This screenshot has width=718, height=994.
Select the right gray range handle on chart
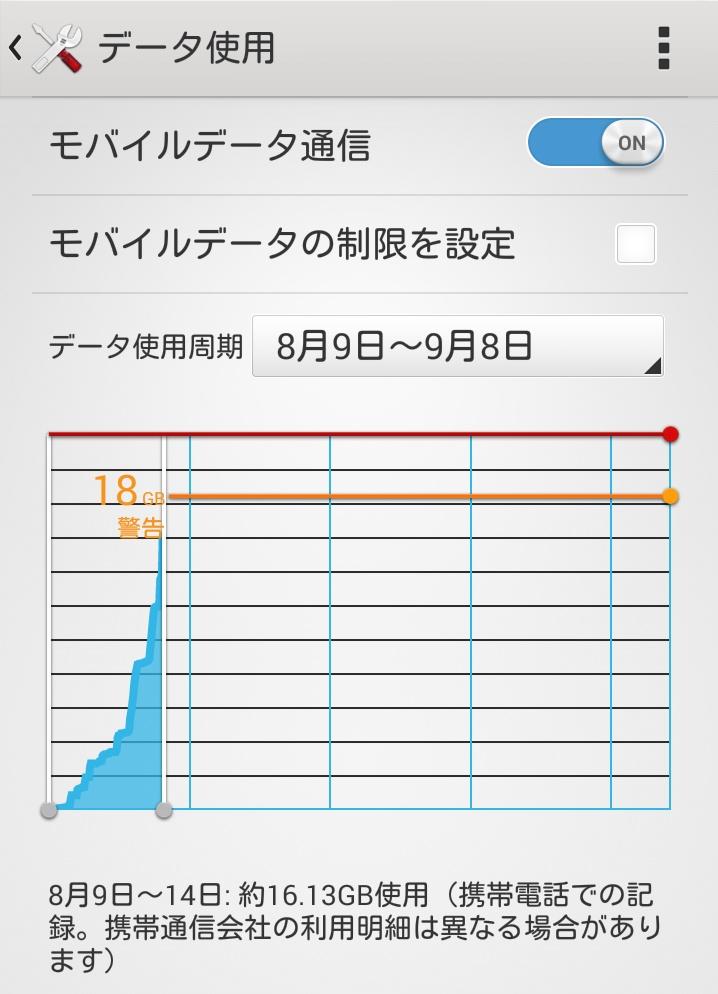tap(164, 810)
